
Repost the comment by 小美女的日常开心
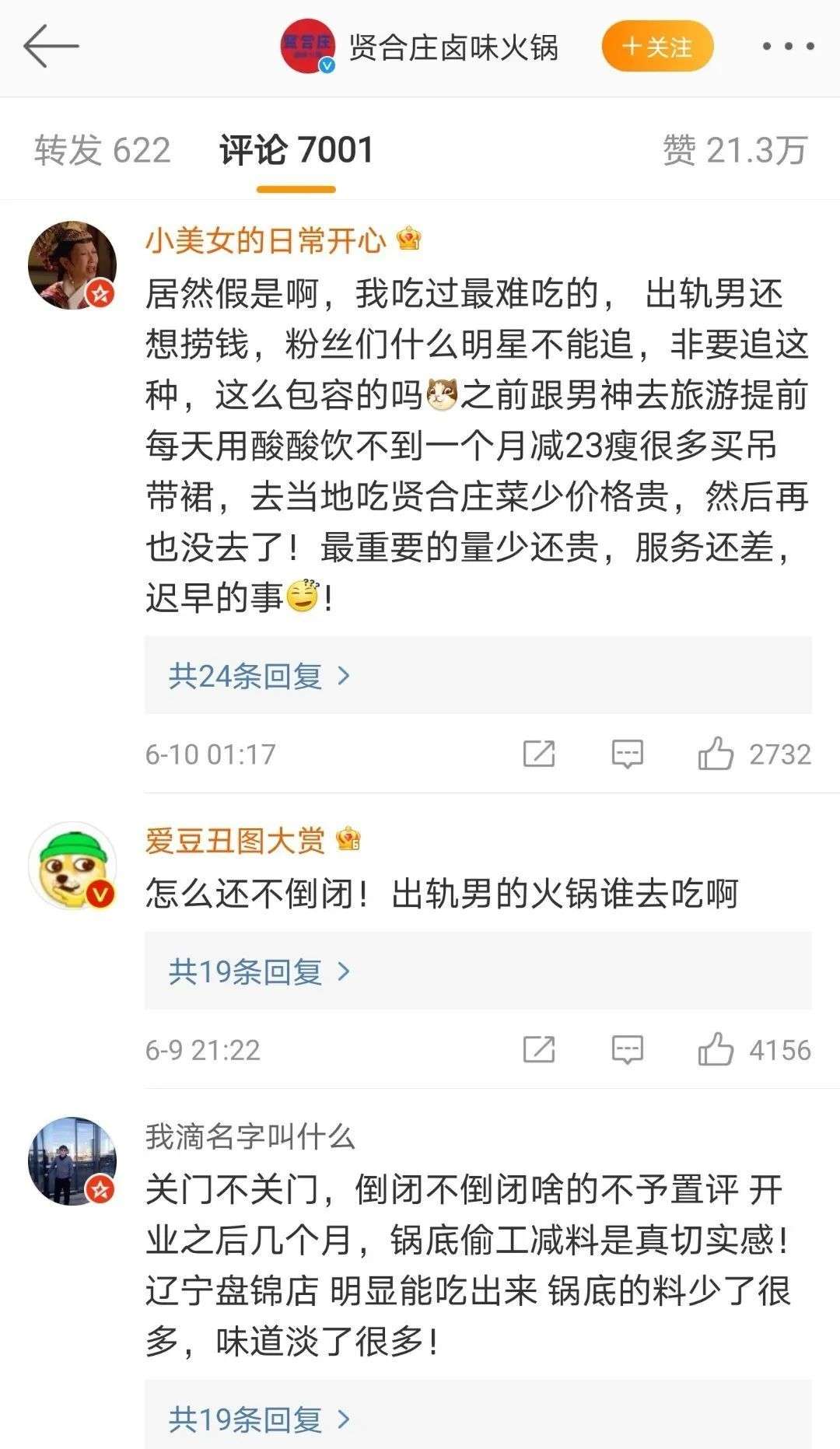(538, 754)
